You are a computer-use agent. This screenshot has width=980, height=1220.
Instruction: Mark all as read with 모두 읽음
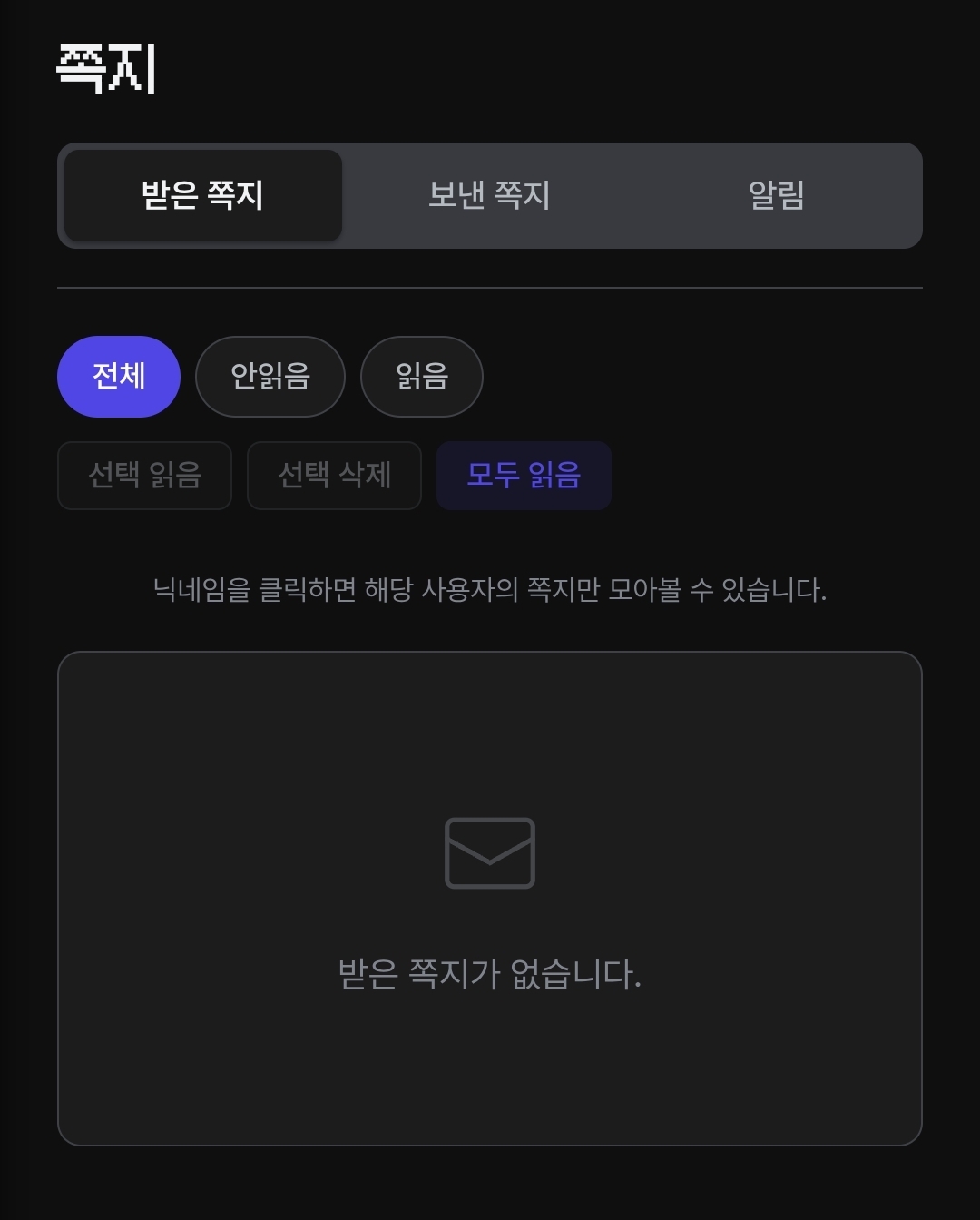(524, 476)
